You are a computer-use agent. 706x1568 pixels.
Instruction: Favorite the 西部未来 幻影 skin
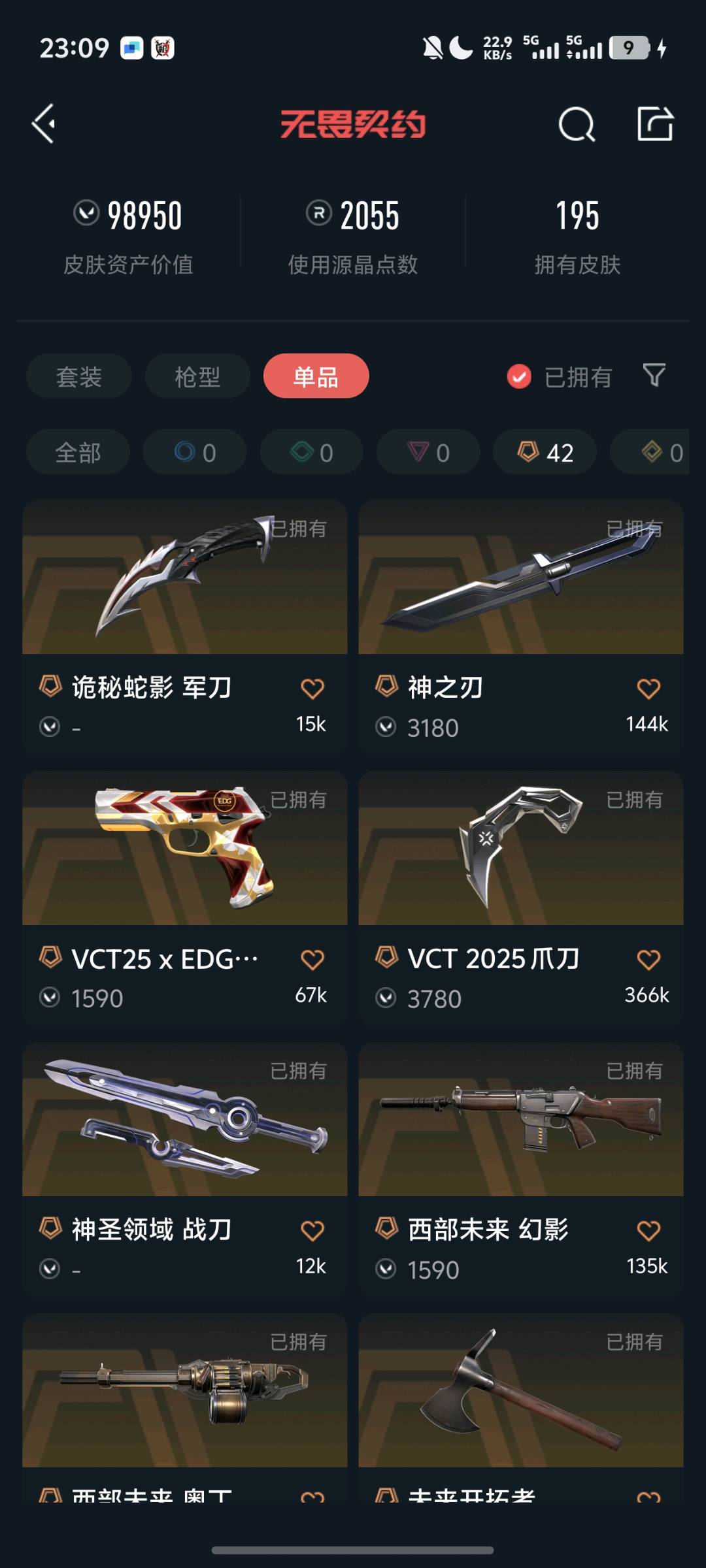pyautogui.click(x=648, y=1231)
